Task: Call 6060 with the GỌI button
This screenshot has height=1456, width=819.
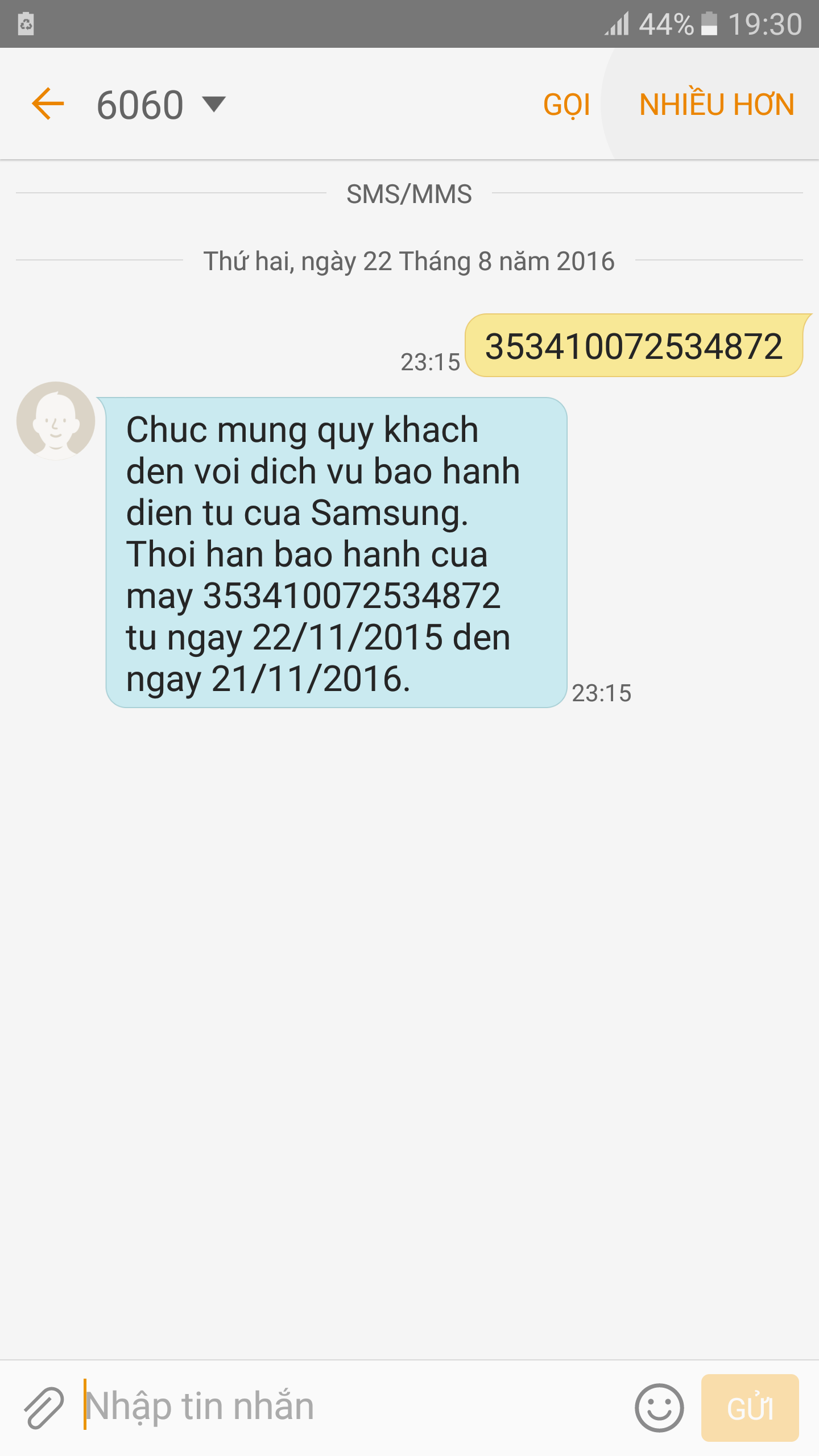Action: pos(566,105)
